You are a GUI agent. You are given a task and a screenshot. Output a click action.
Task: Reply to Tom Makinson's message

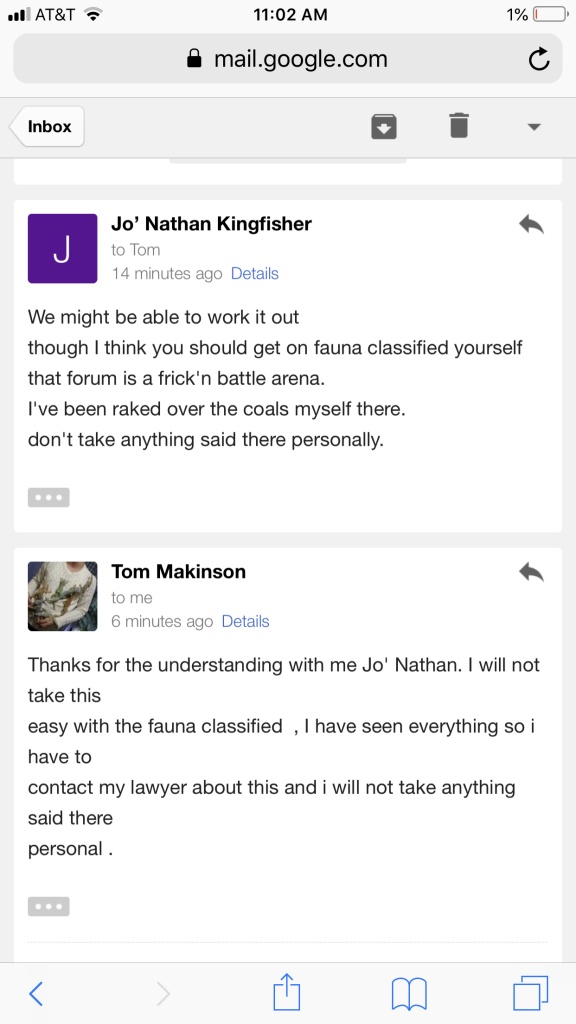tap(532, 572)
